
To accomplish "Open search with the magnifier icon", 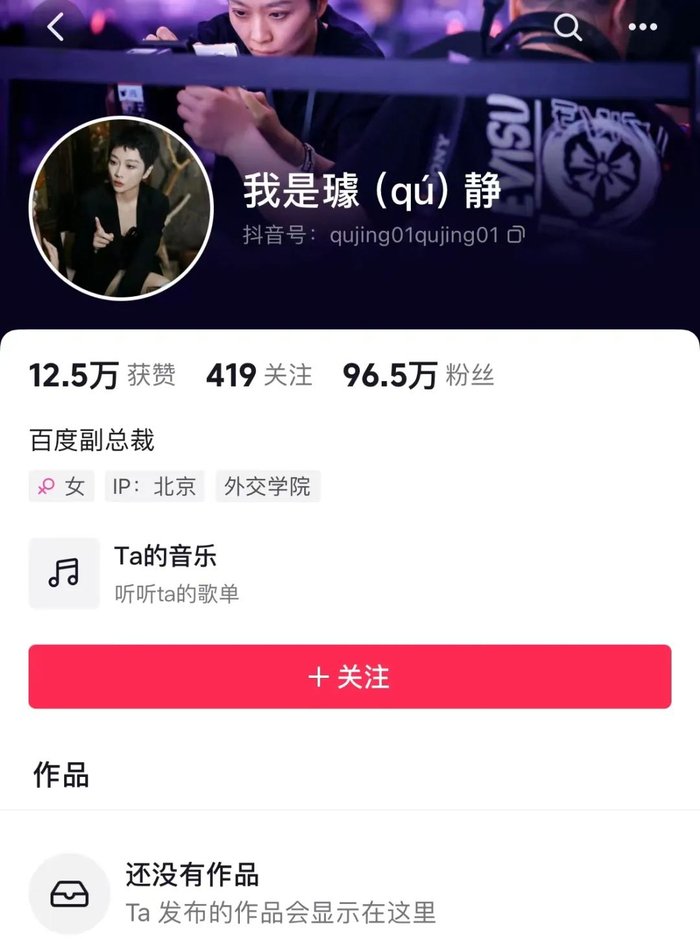I will tap(567, 27).
